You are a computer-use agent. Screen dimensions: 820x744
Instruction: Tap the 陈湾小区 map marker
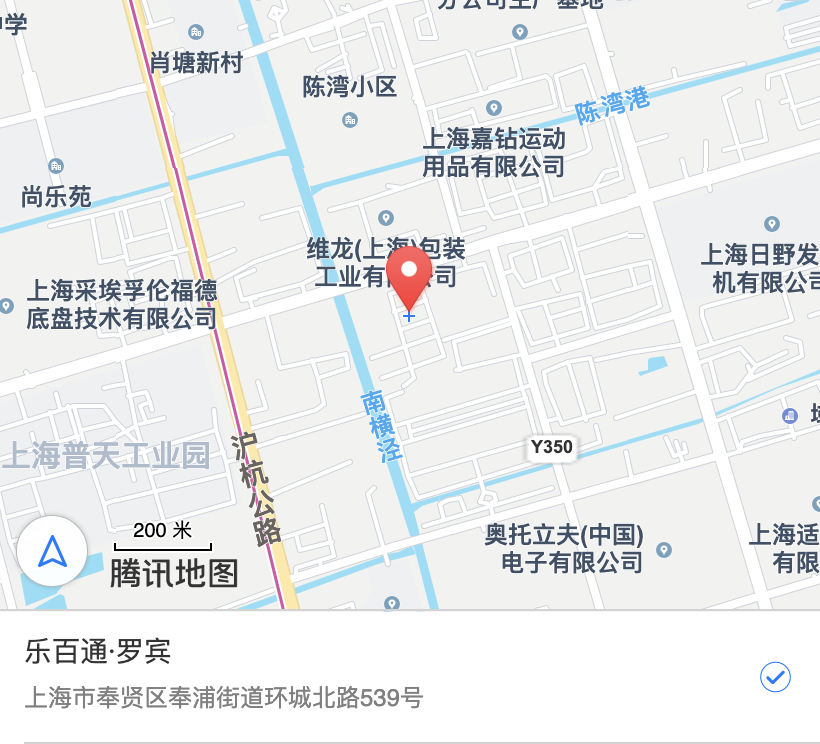tap(349, 120)
